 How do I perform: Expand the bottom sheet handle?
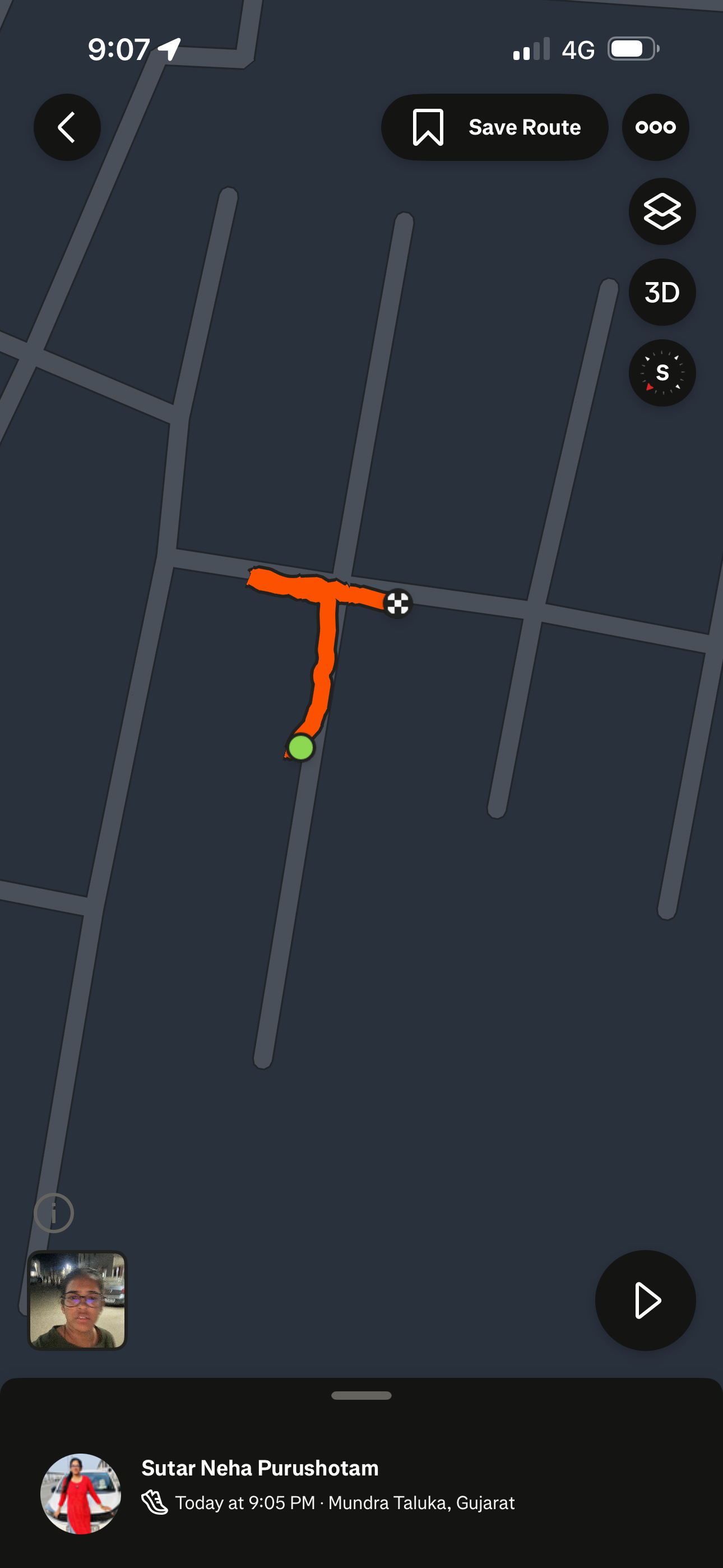click(361, 1395)
